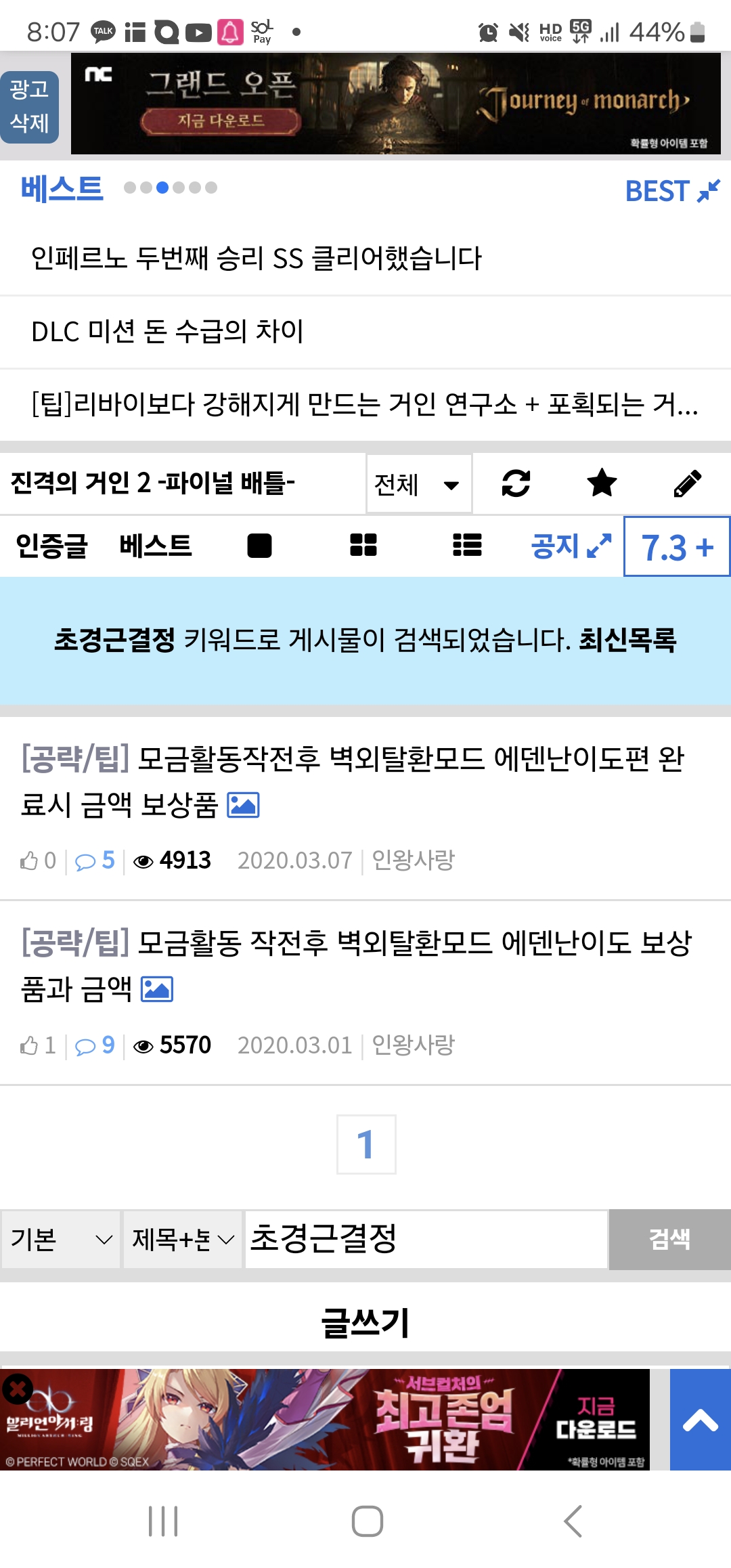731x1568 pixels.
Task: Select the single card view icon
Action: point(259,546)
